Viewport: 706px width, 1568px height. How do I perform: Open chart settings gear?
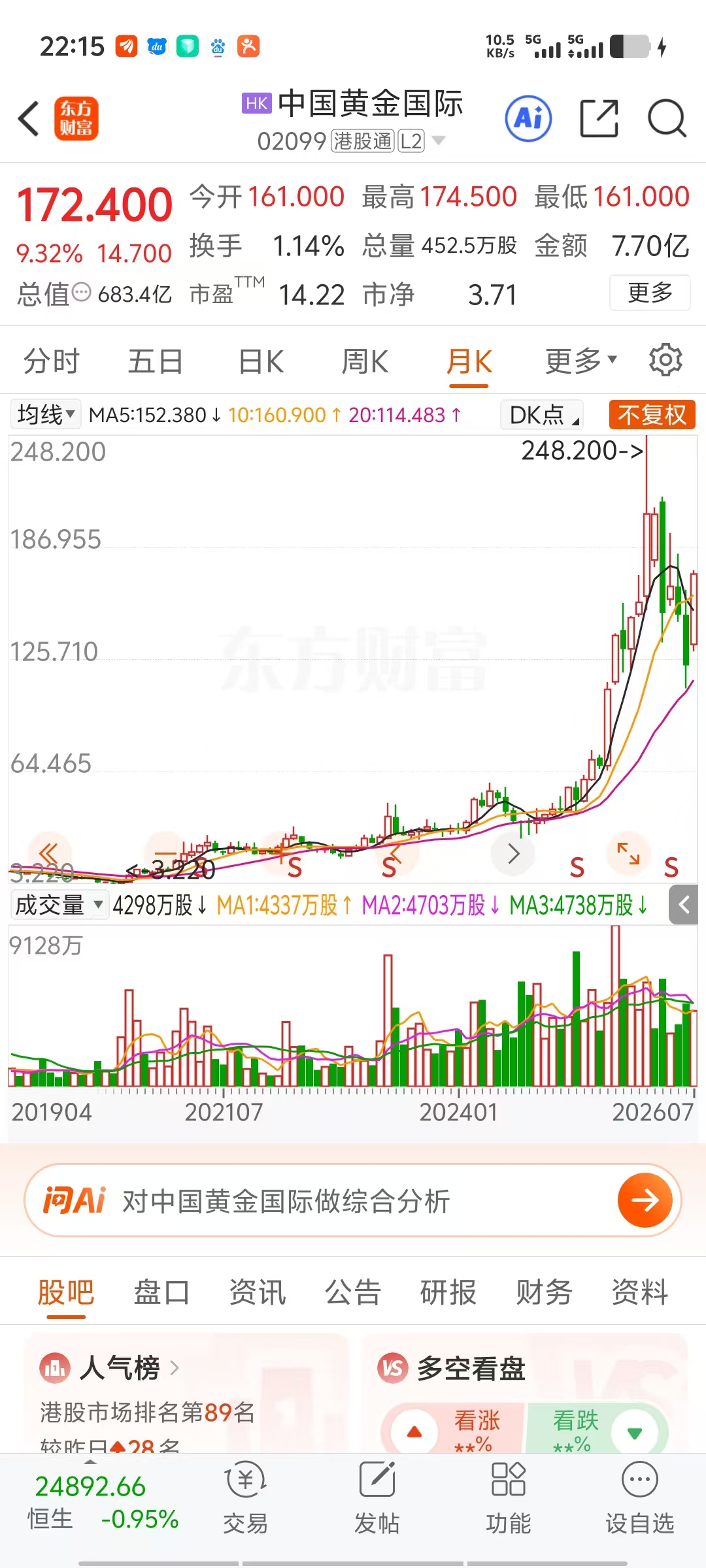pos(665,360)
